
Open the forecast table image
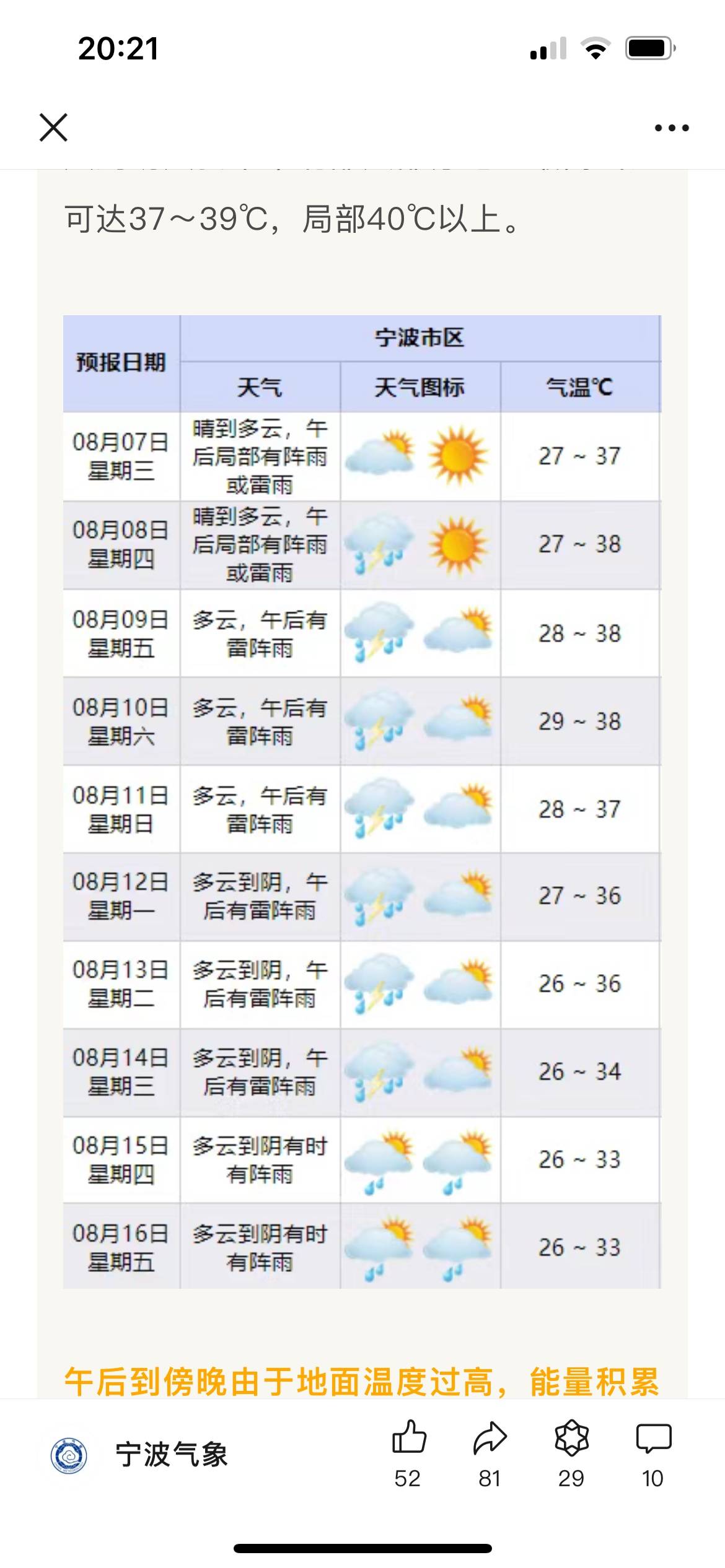(362, 802)
